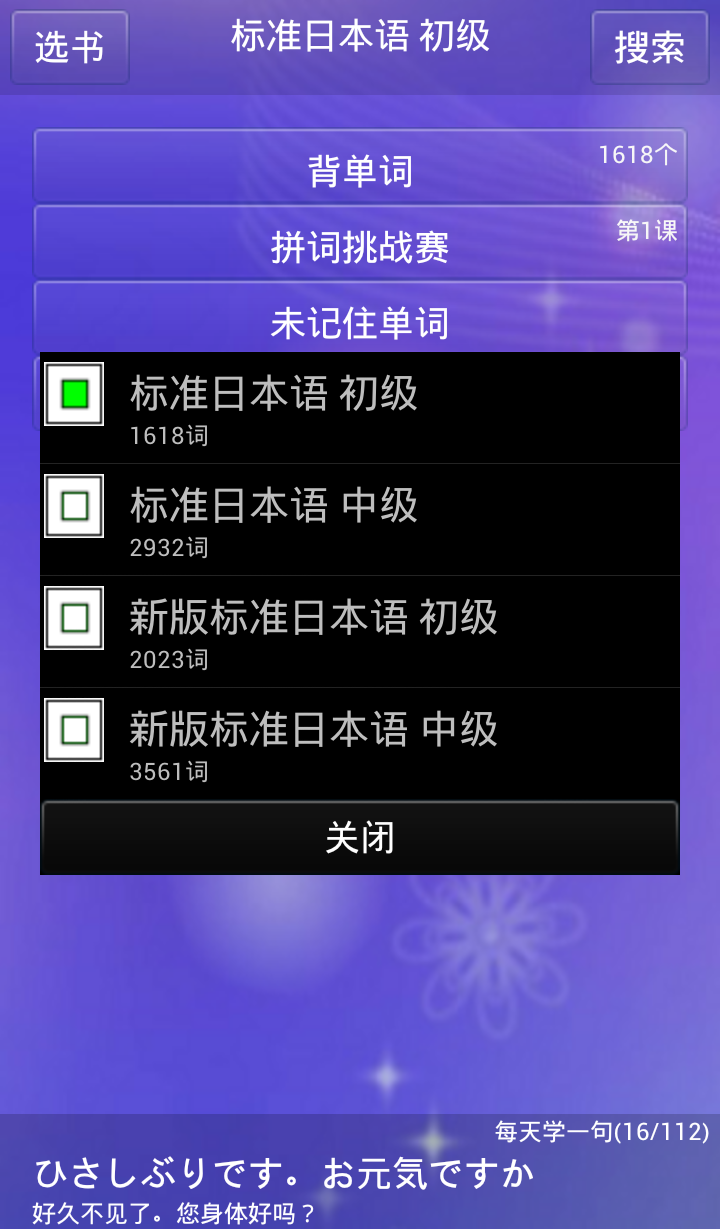Pick 新版标准日本语 初级 book
The width and height of the screenshot is (720, 1229).
[x=360, y=631]
